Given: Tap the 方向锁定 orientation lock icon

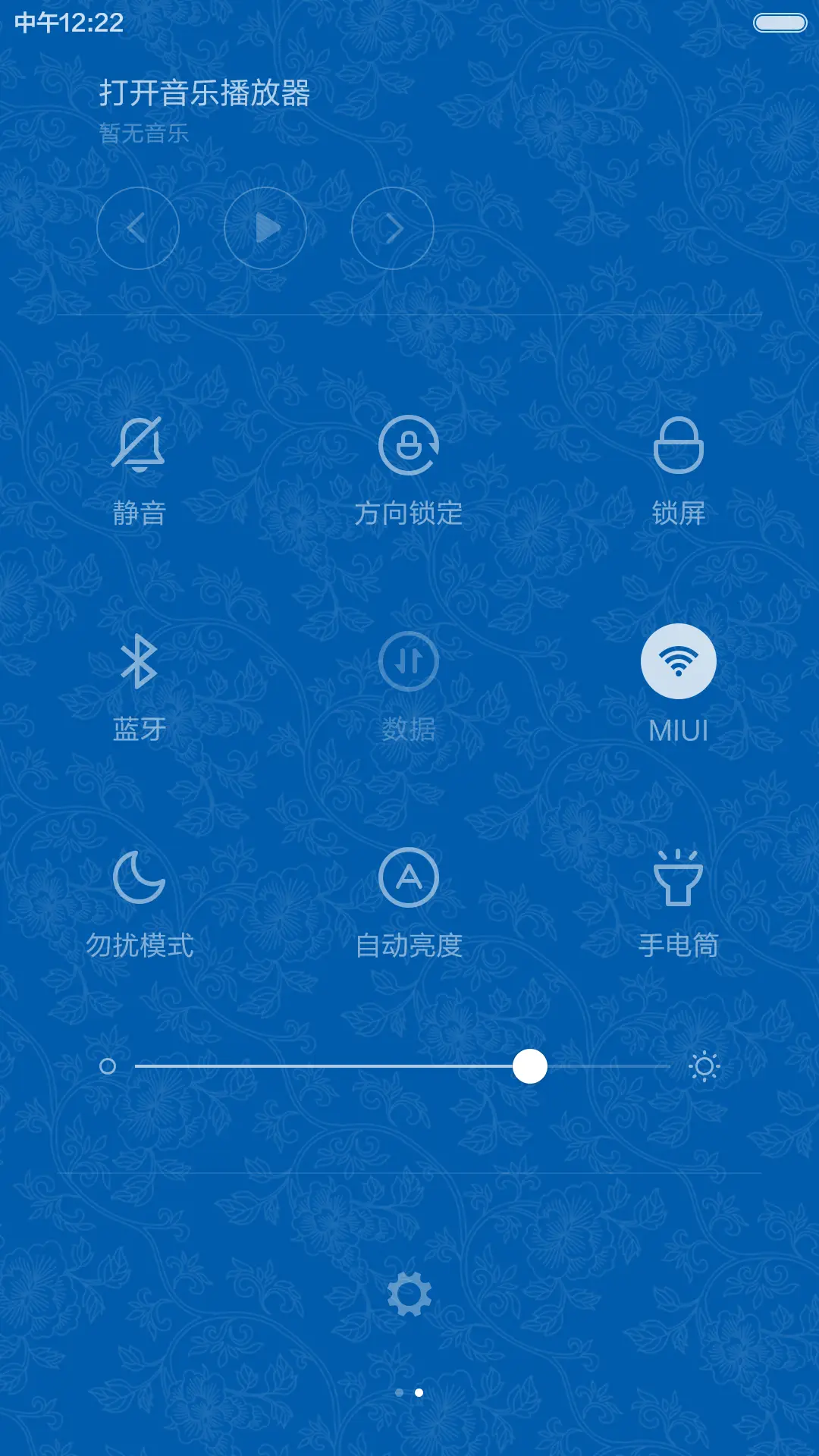Looking at the screenshot, I should point(409,447).
